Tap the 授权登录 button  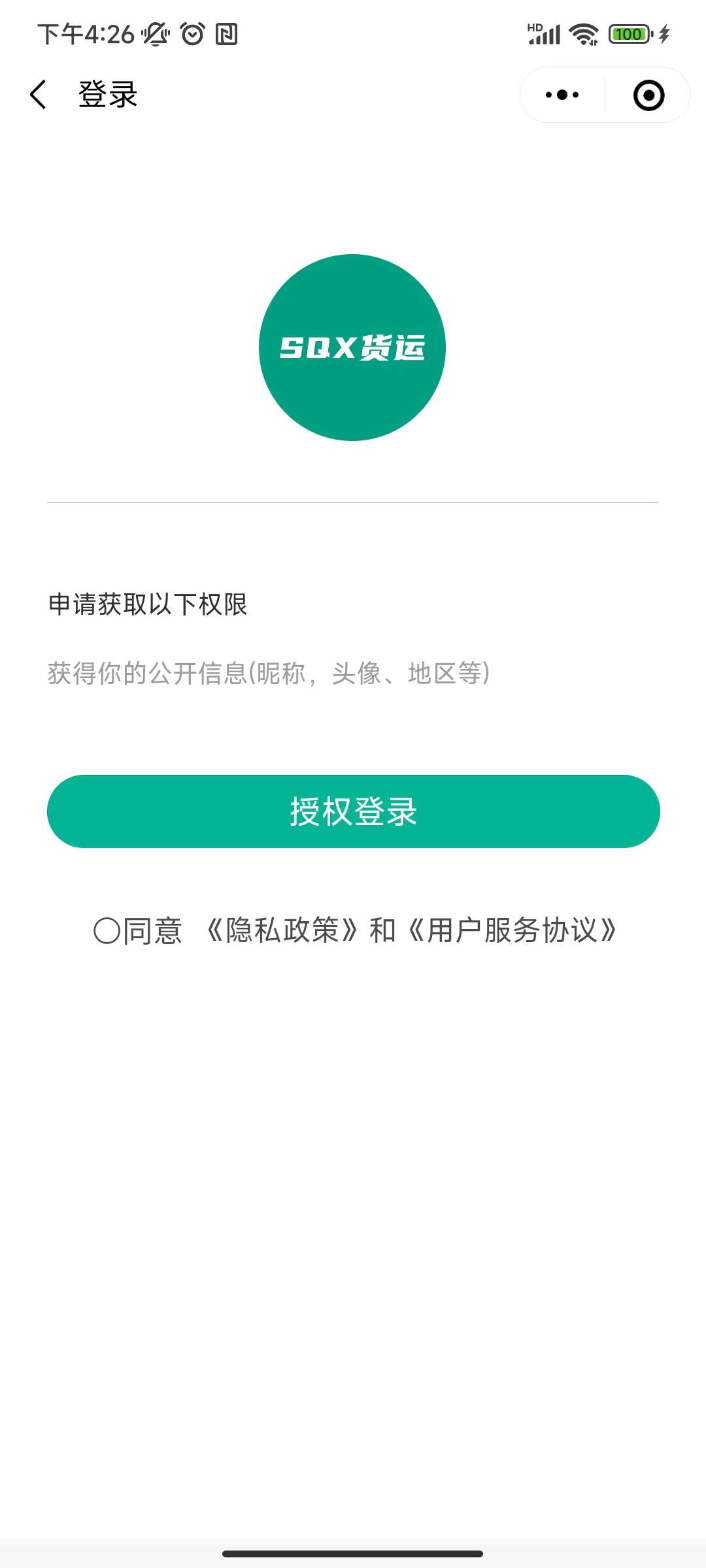click(x=353, y=811)
